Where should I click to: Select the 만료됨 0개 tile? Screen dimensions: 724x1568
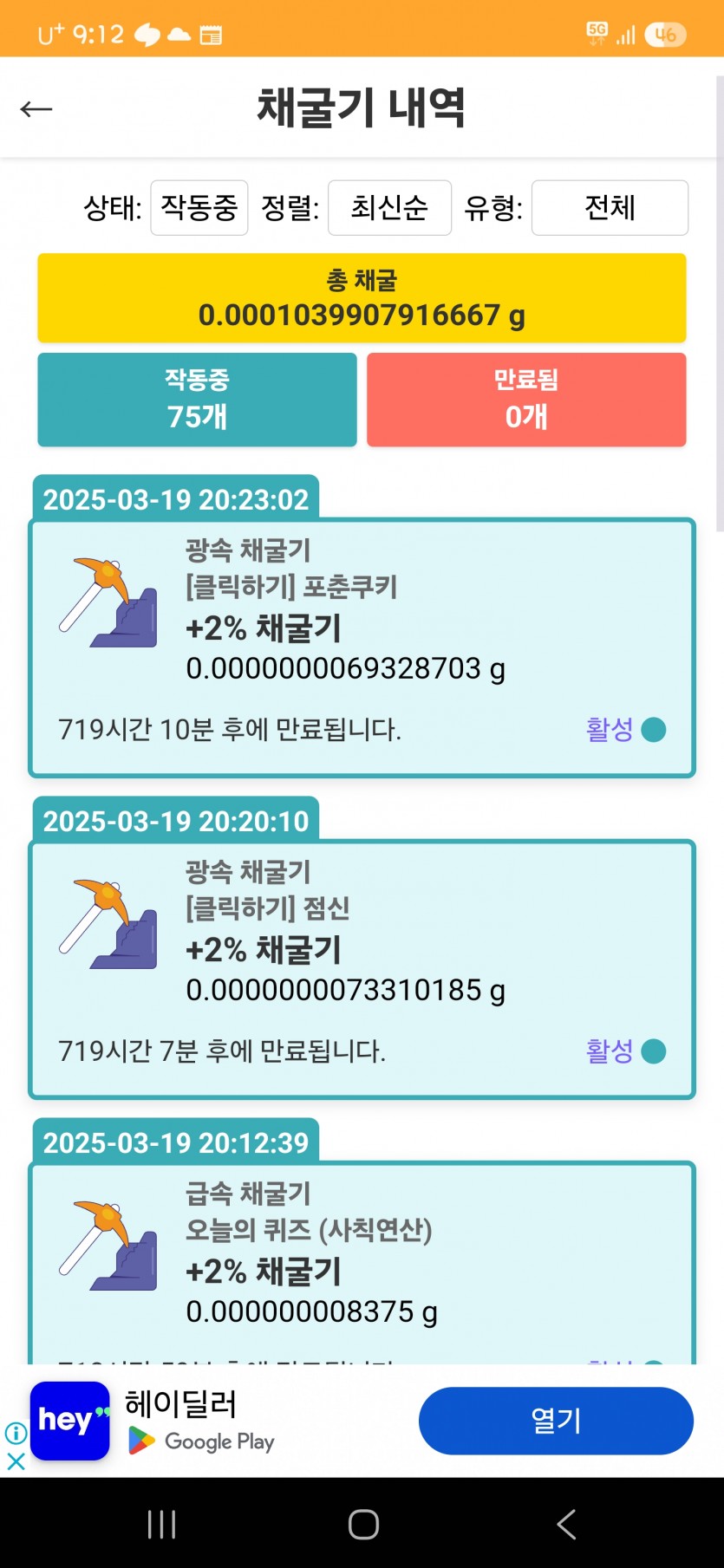(526, 400)
